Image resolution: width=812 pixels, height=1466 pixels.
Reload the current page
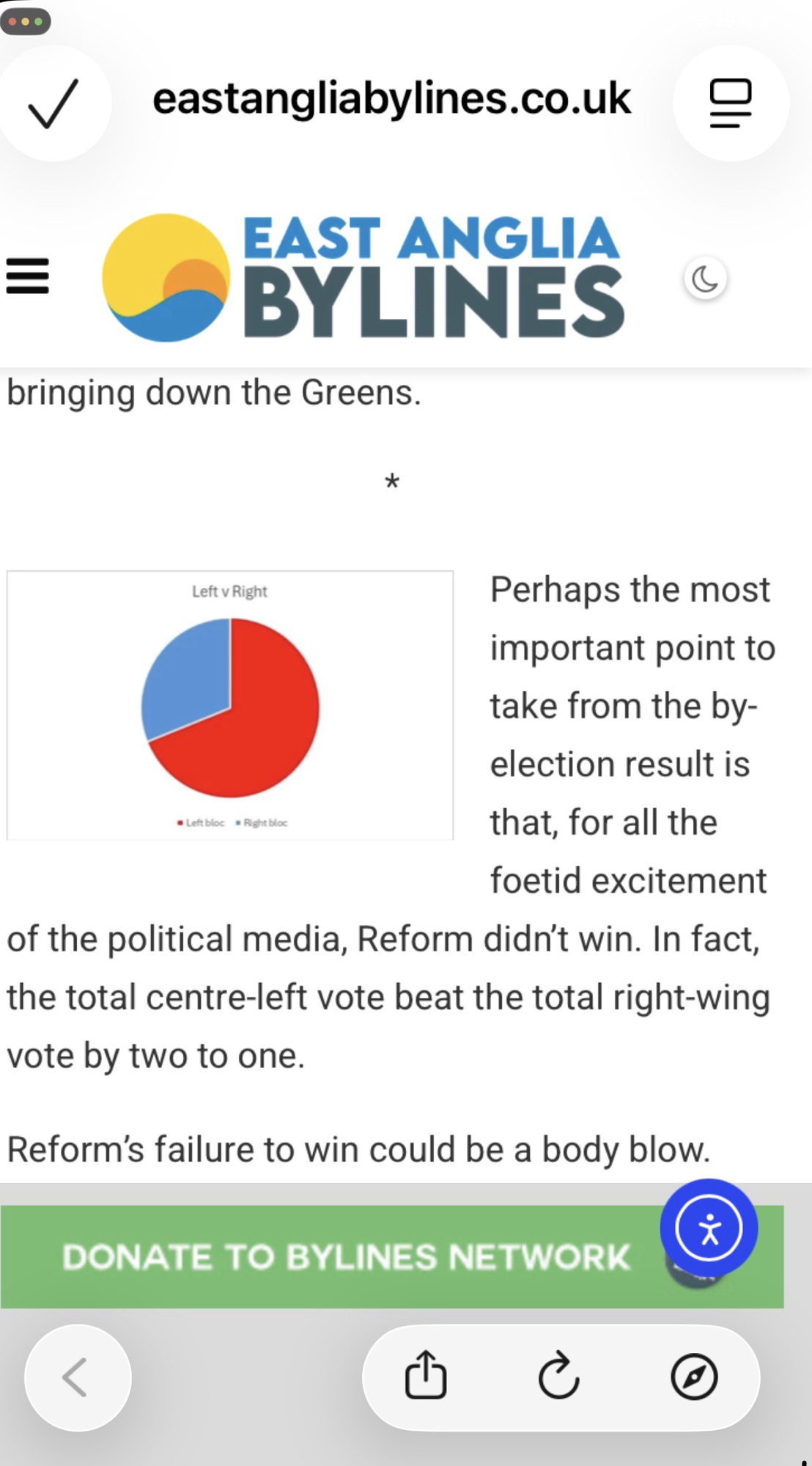tap(559, 1376)
